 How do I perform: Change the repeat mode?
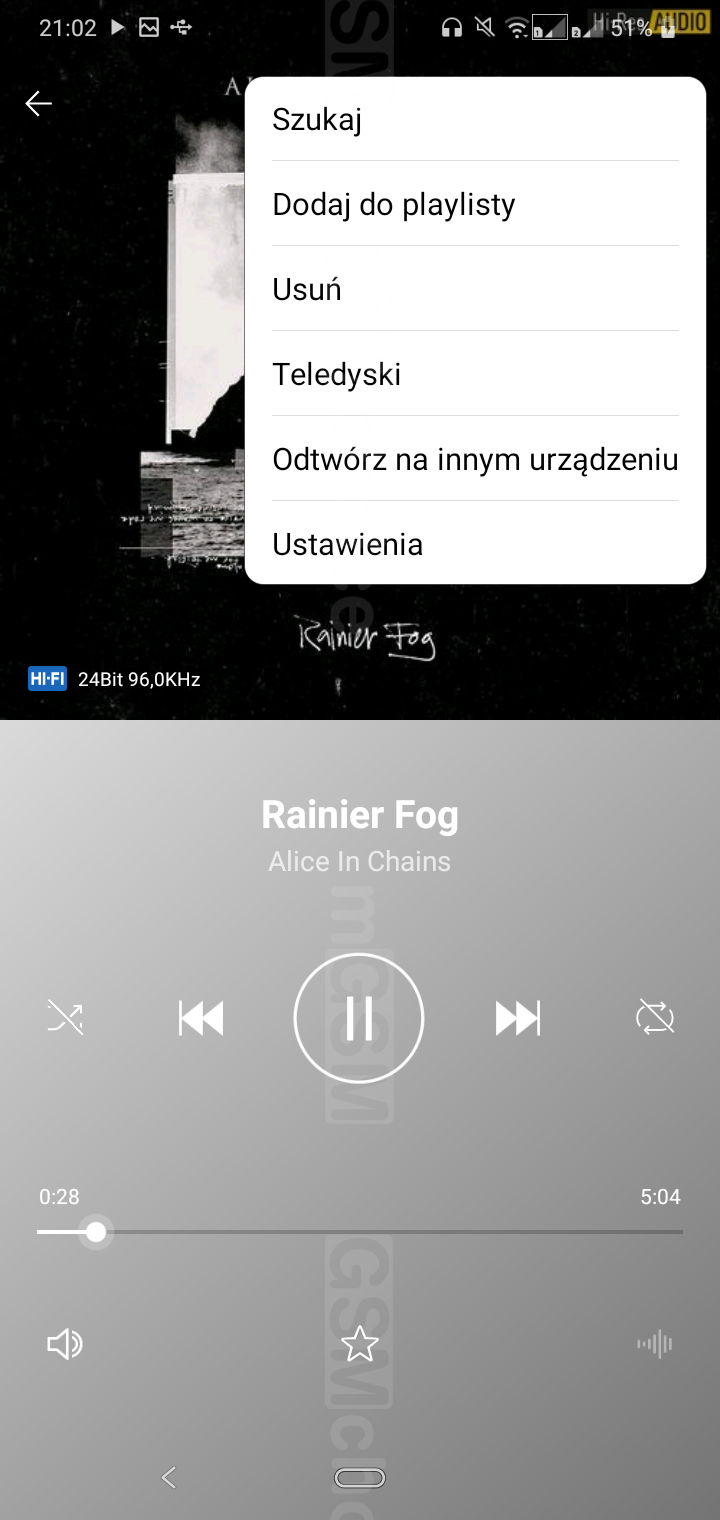tap(655, 1018)
